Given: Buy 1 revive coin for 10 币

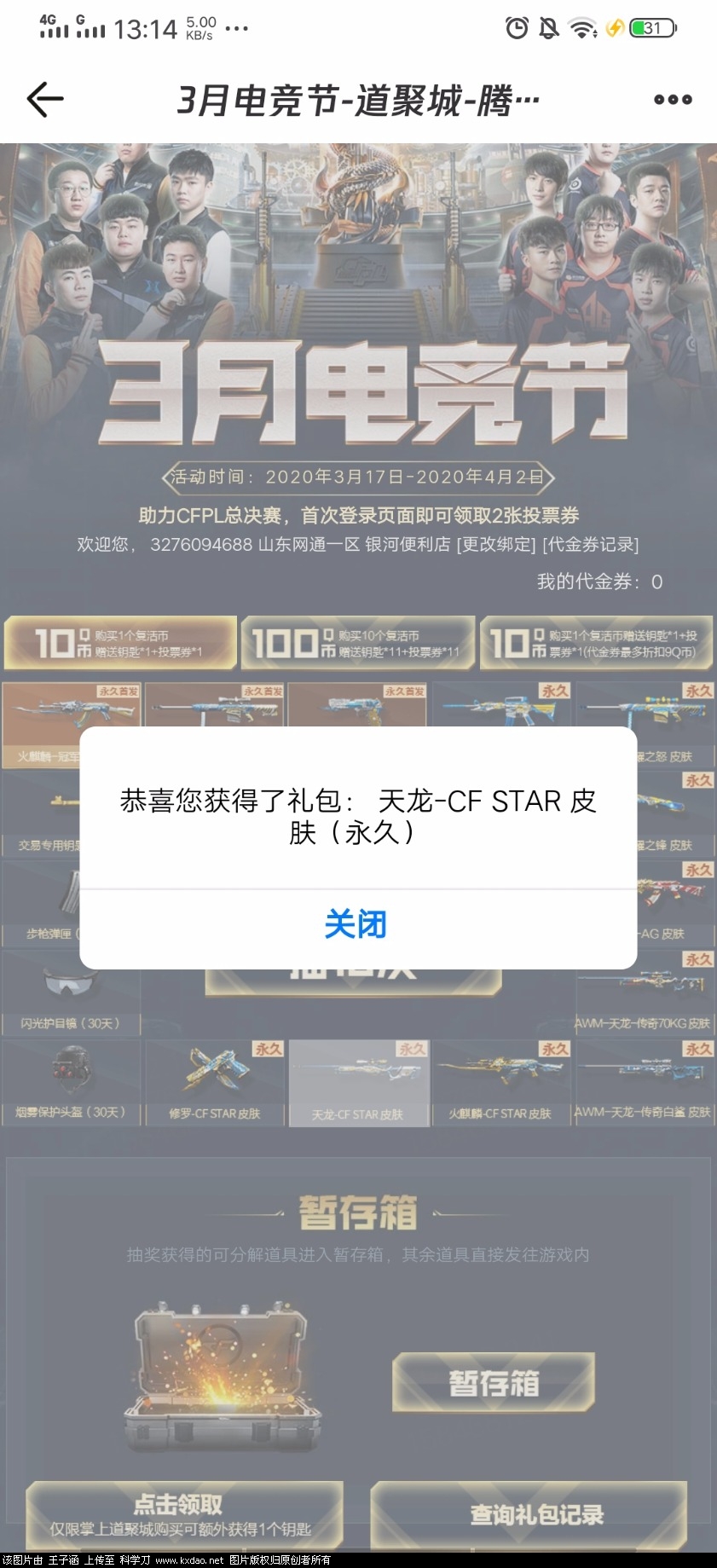Looking at the screenshot, I should tap(120, 643).
